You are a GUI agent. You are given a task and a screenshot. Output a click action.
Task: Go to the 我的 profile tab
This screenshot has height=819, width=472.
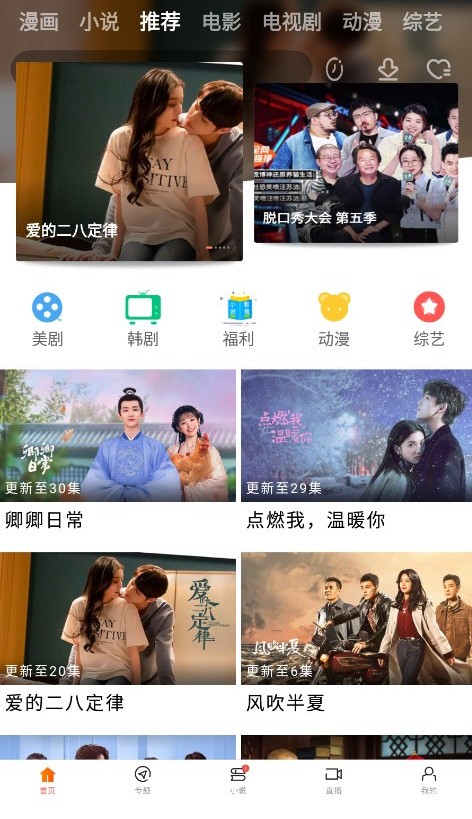429,780
